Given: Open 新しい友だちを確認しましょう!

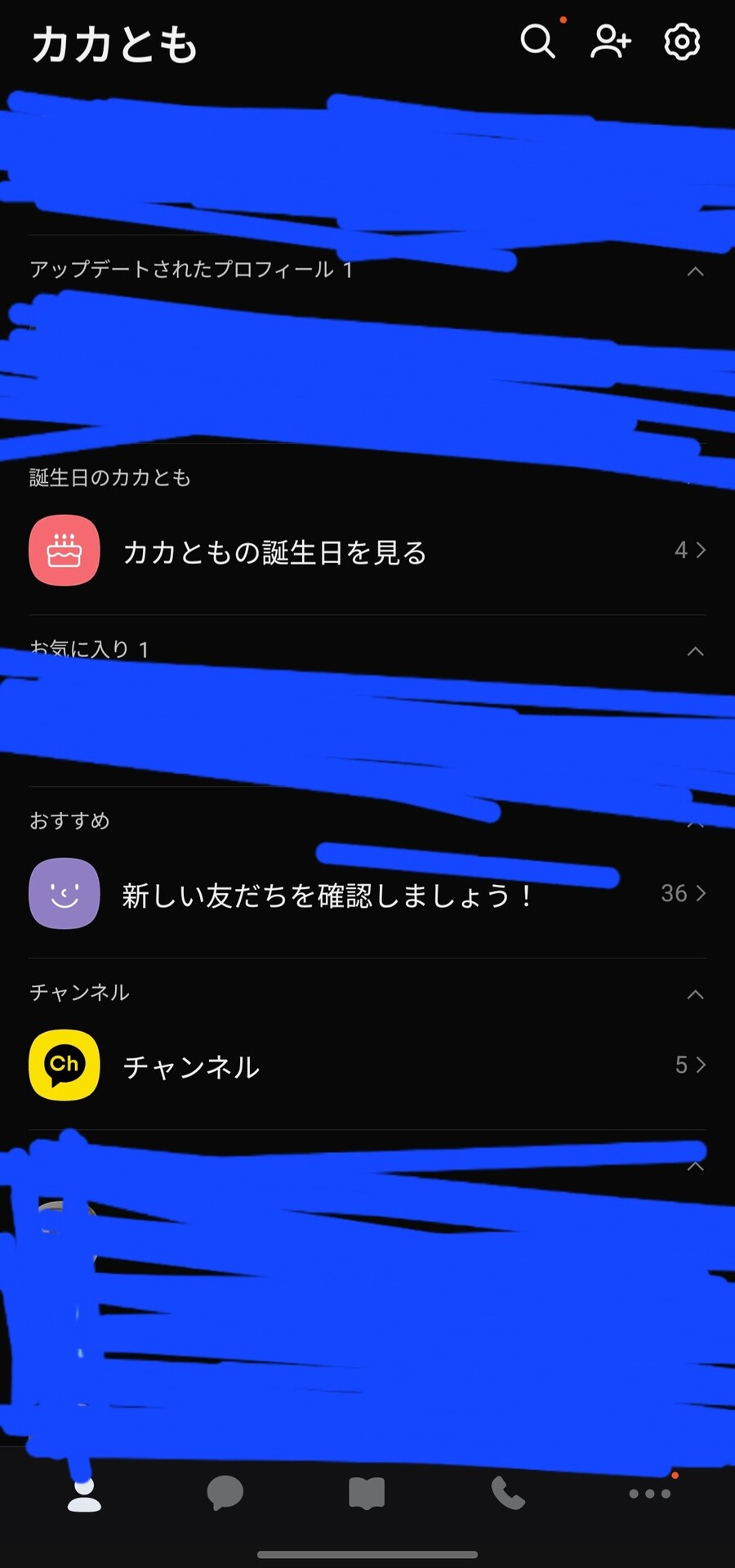Looking at the screenshot, I should tap(367, 894).
